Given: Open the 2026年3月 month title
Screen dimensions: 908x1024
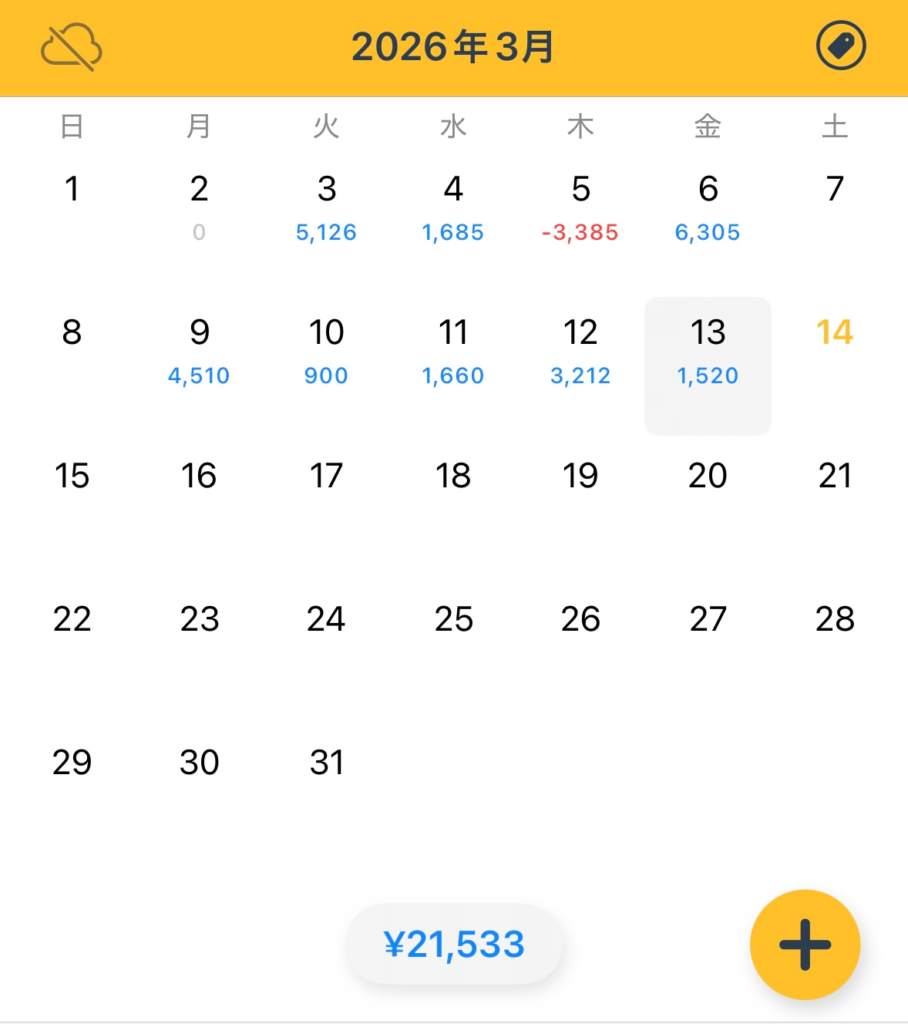Looking at the screenshot, I should click(453, 47).
